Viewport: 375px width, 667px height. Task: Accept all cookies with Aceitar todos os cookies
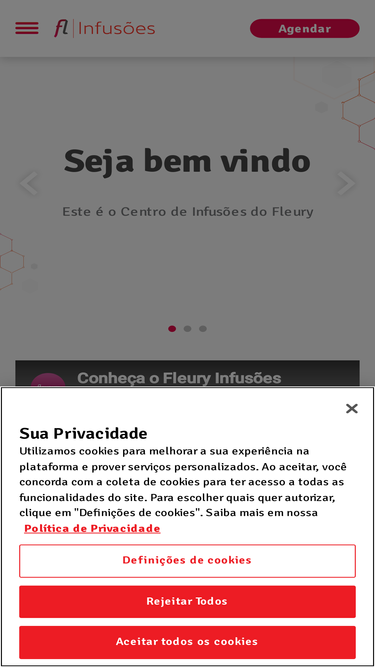click(x=188, y=642)
